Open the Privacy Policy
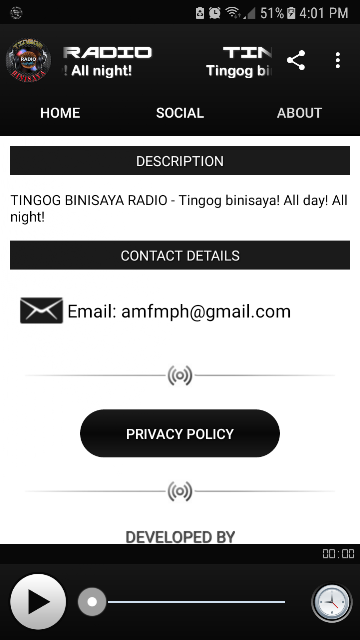The width and height of the screenshot is (360, 640). click(x=180, y=433)
